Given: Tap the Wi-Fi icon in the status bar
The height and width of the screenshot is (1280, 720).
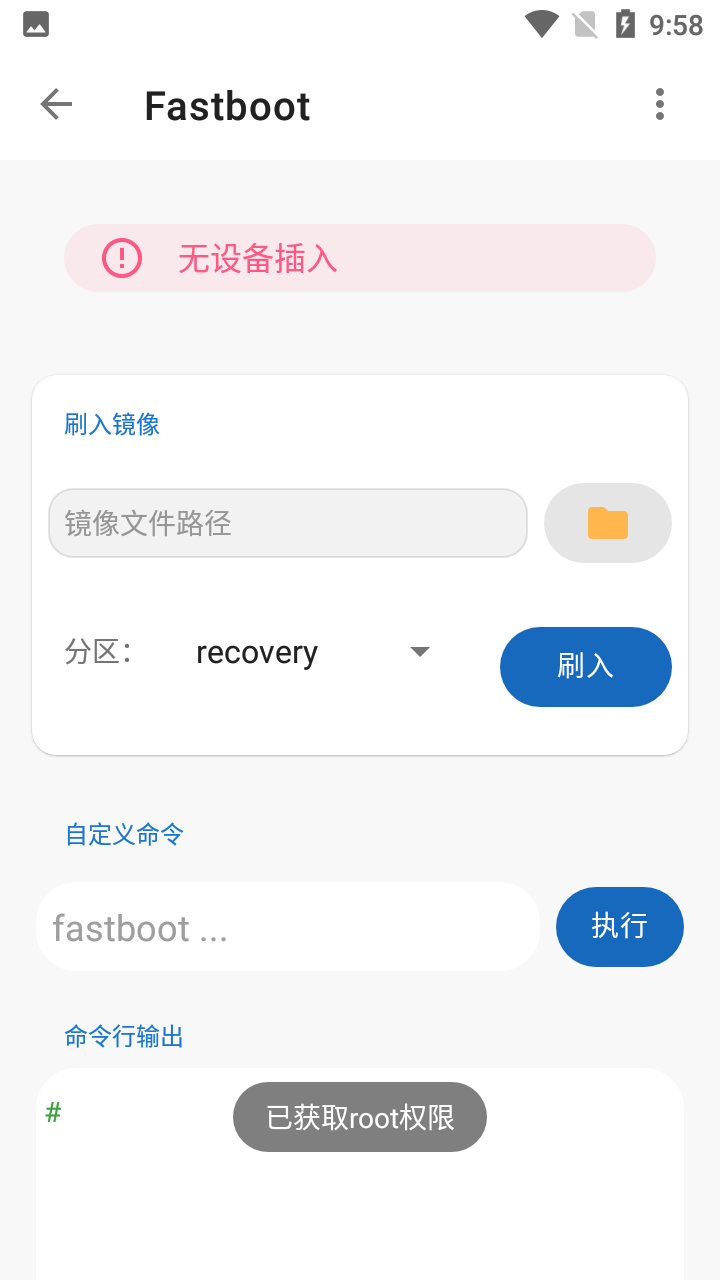Looking at the screenshot, I should point(541,23).
